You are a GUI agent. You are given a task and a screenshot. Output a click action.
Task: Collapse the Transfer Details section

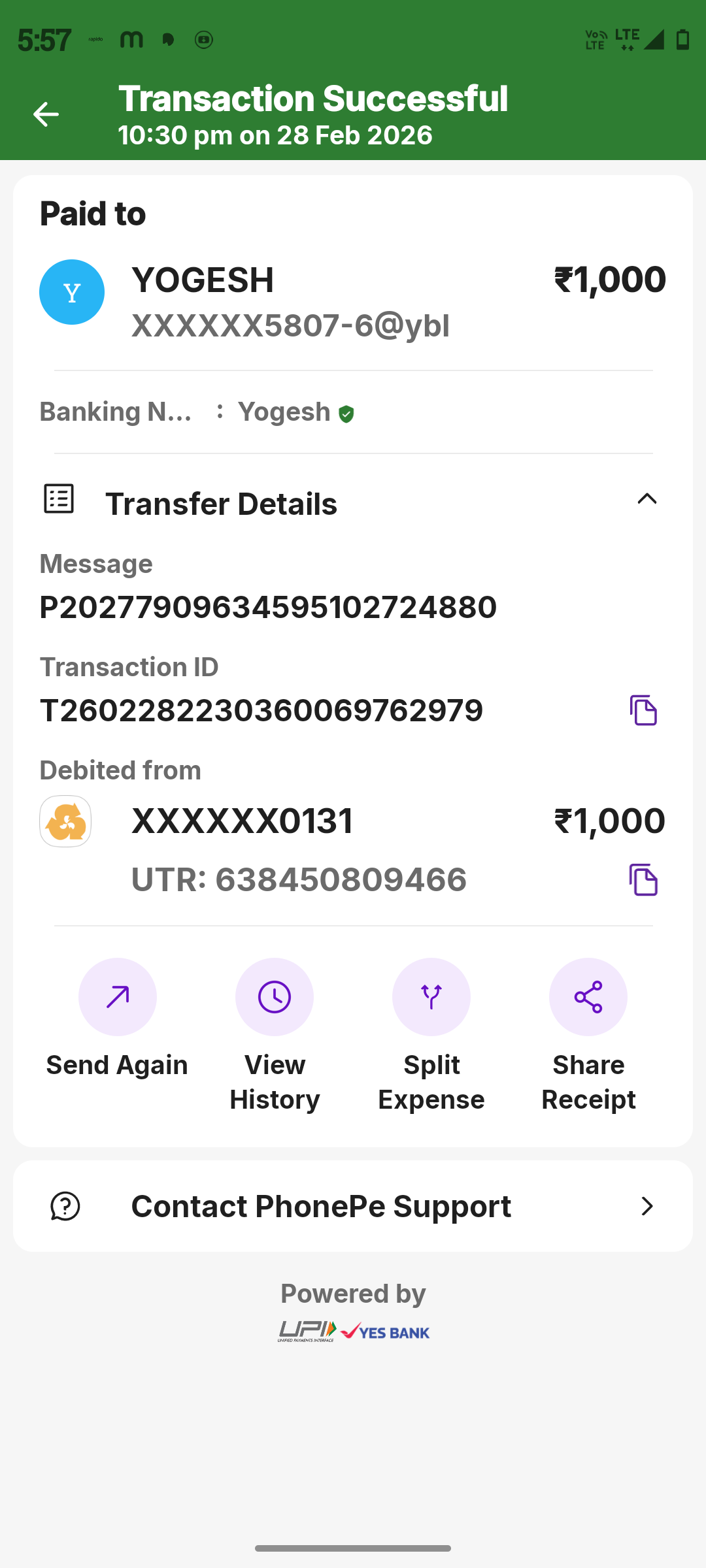647,500
